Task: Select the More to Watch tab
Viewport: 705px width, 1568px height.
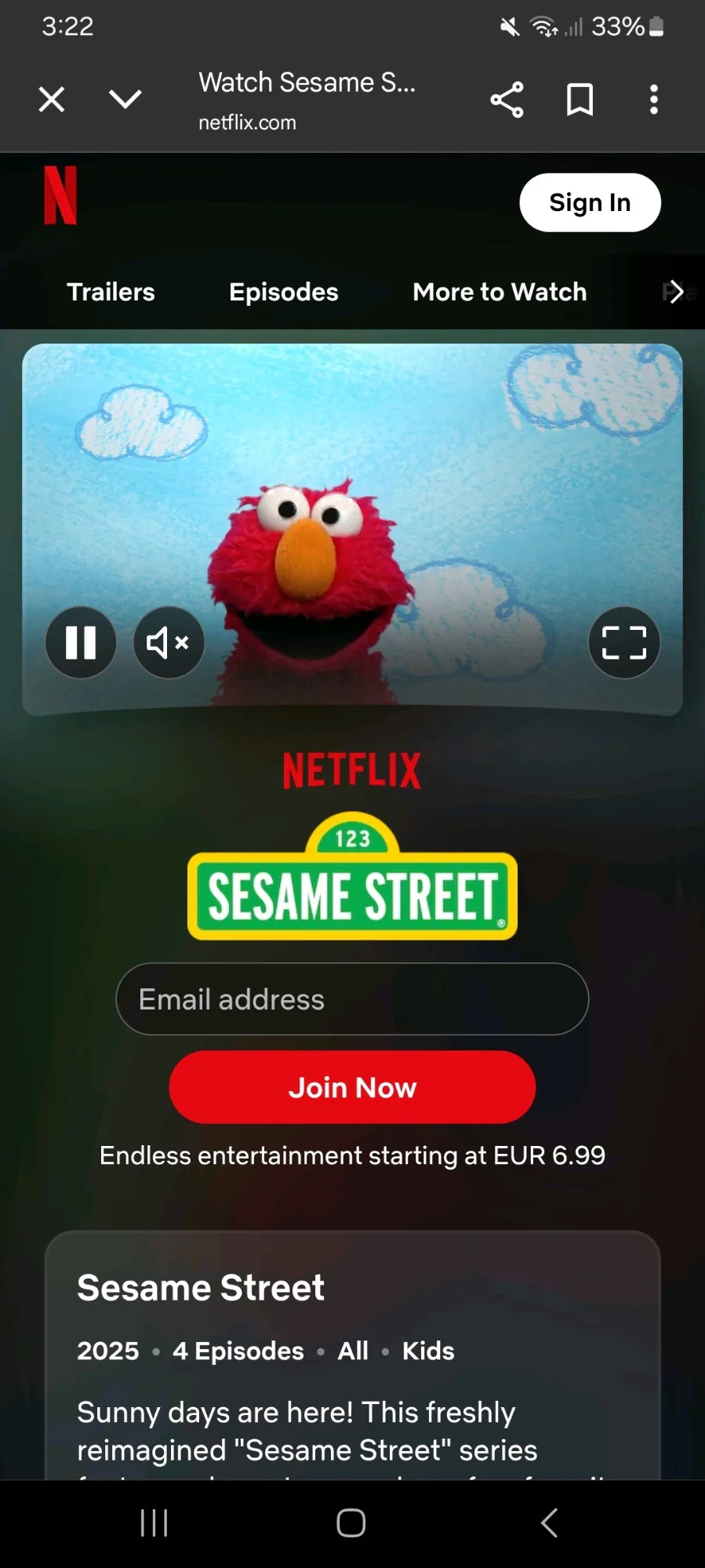Action: (500, 292)
